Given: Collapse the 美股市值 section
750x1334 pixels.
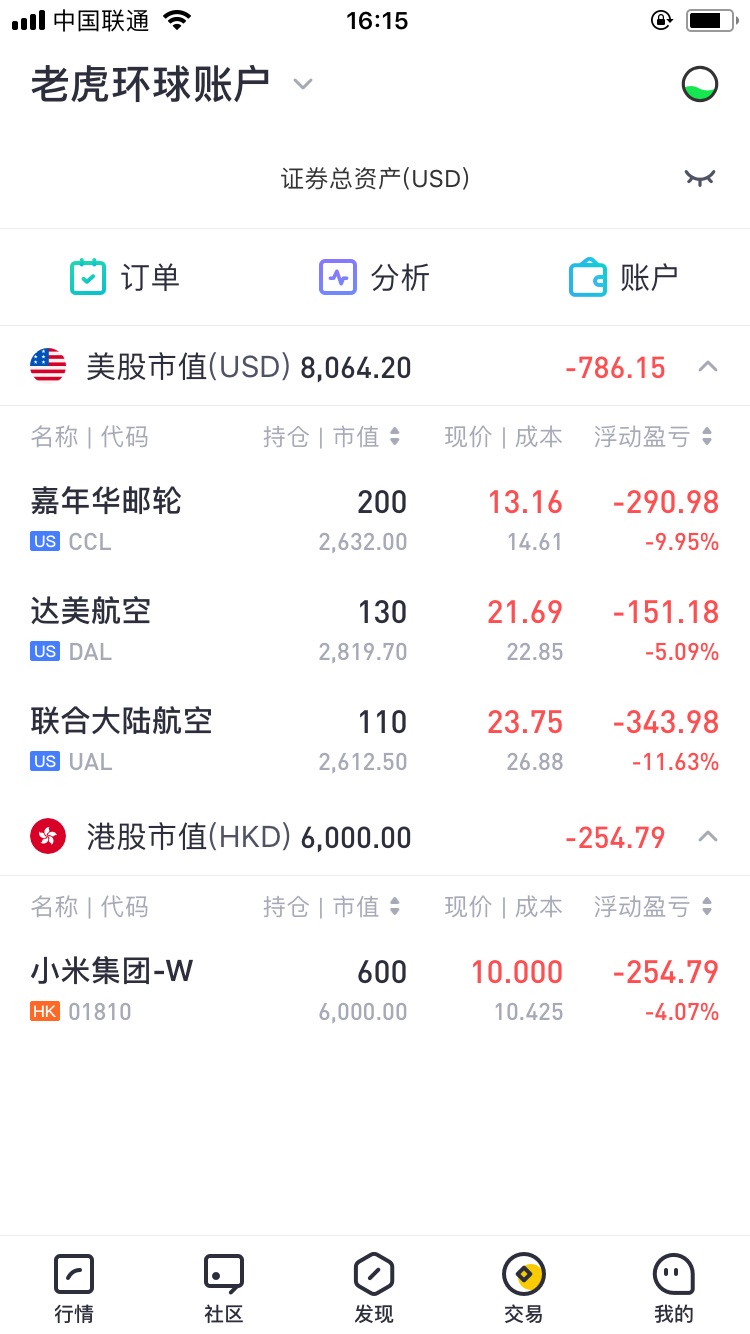Looking at the screenshot, I should point(708,367).
